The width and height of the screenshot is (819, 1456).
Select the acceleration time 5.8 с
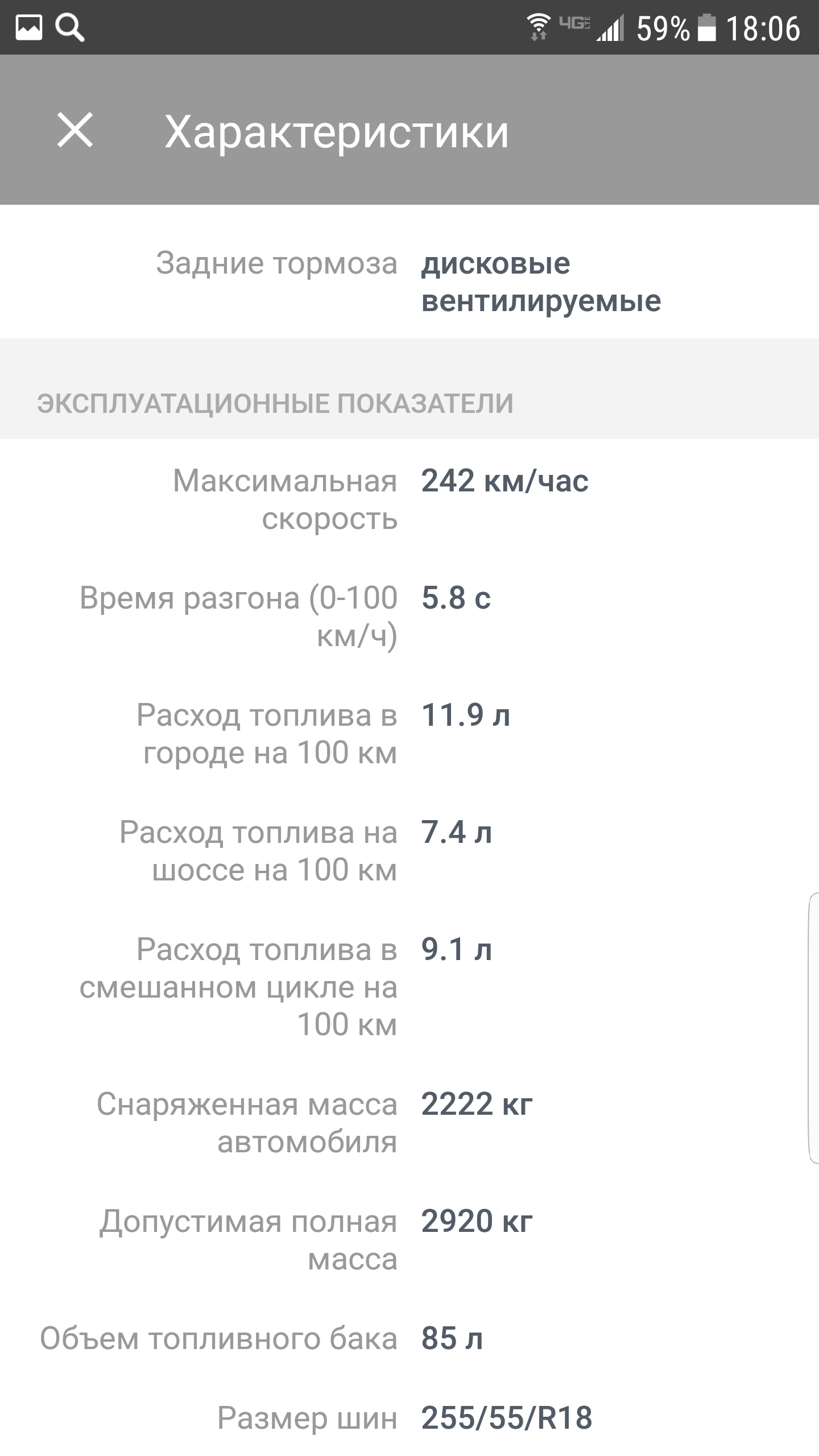coord(455,598)
